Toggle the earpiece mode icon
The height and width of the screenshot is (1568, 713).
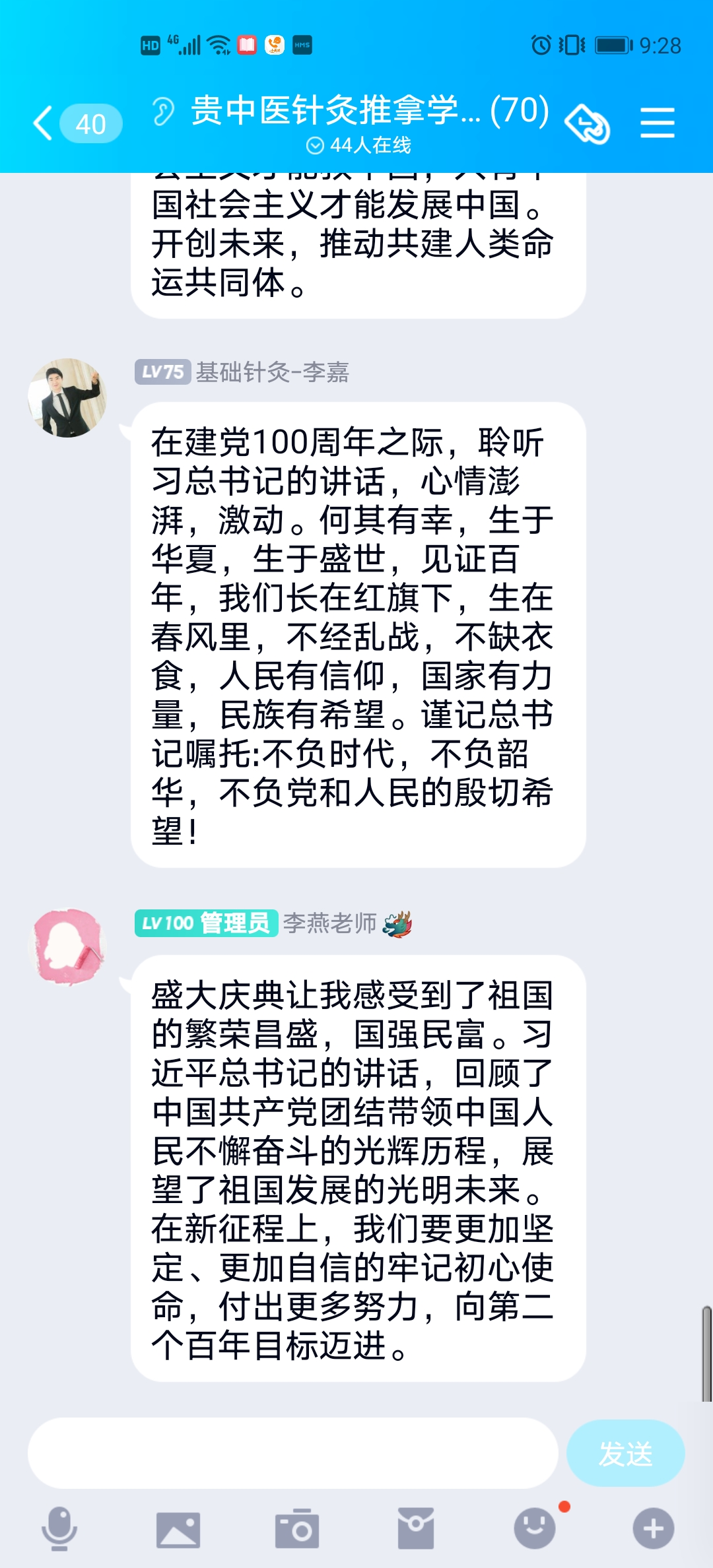coord(163,110)
